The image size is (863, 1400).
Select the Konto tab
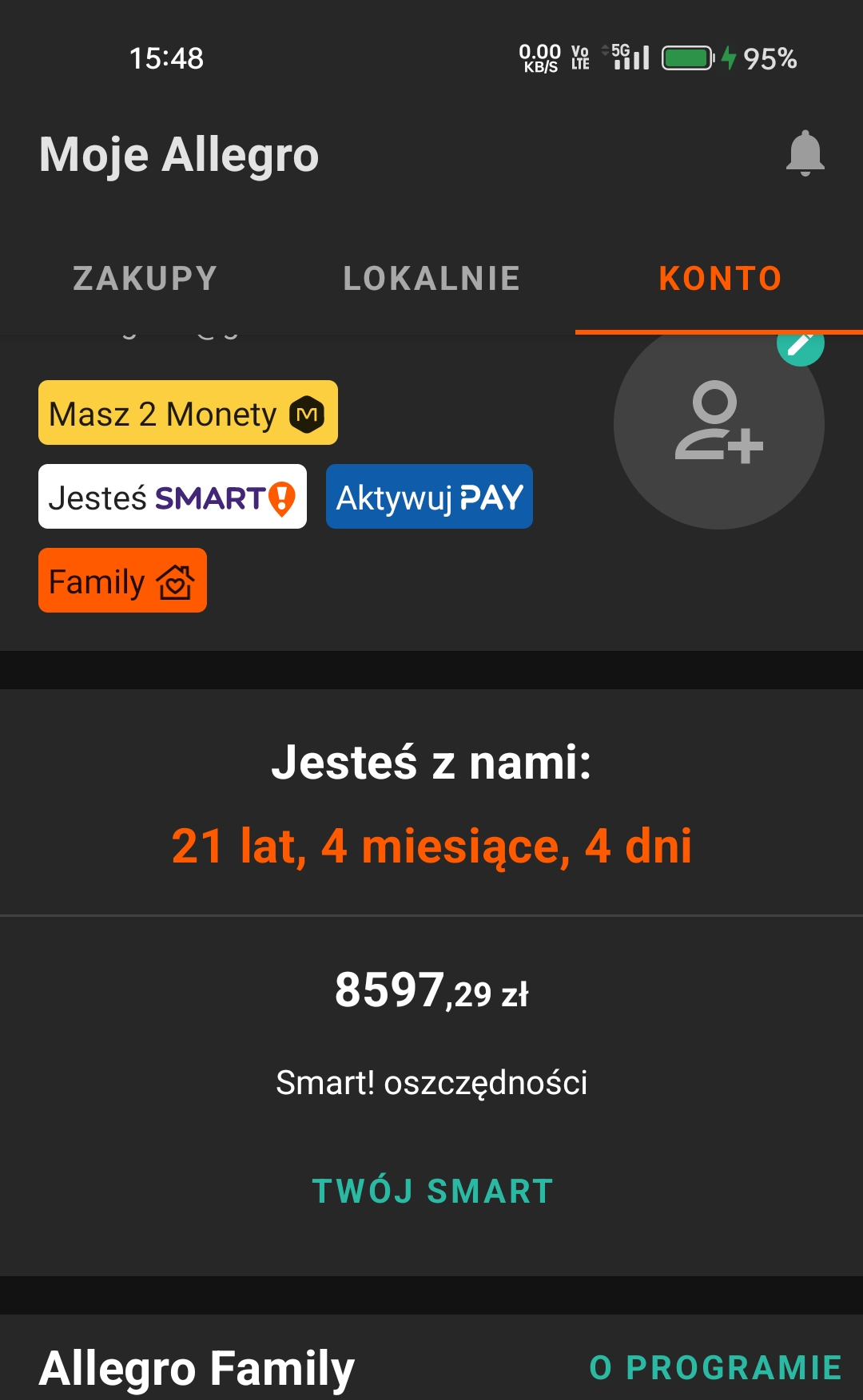click(x=720, y=279)
